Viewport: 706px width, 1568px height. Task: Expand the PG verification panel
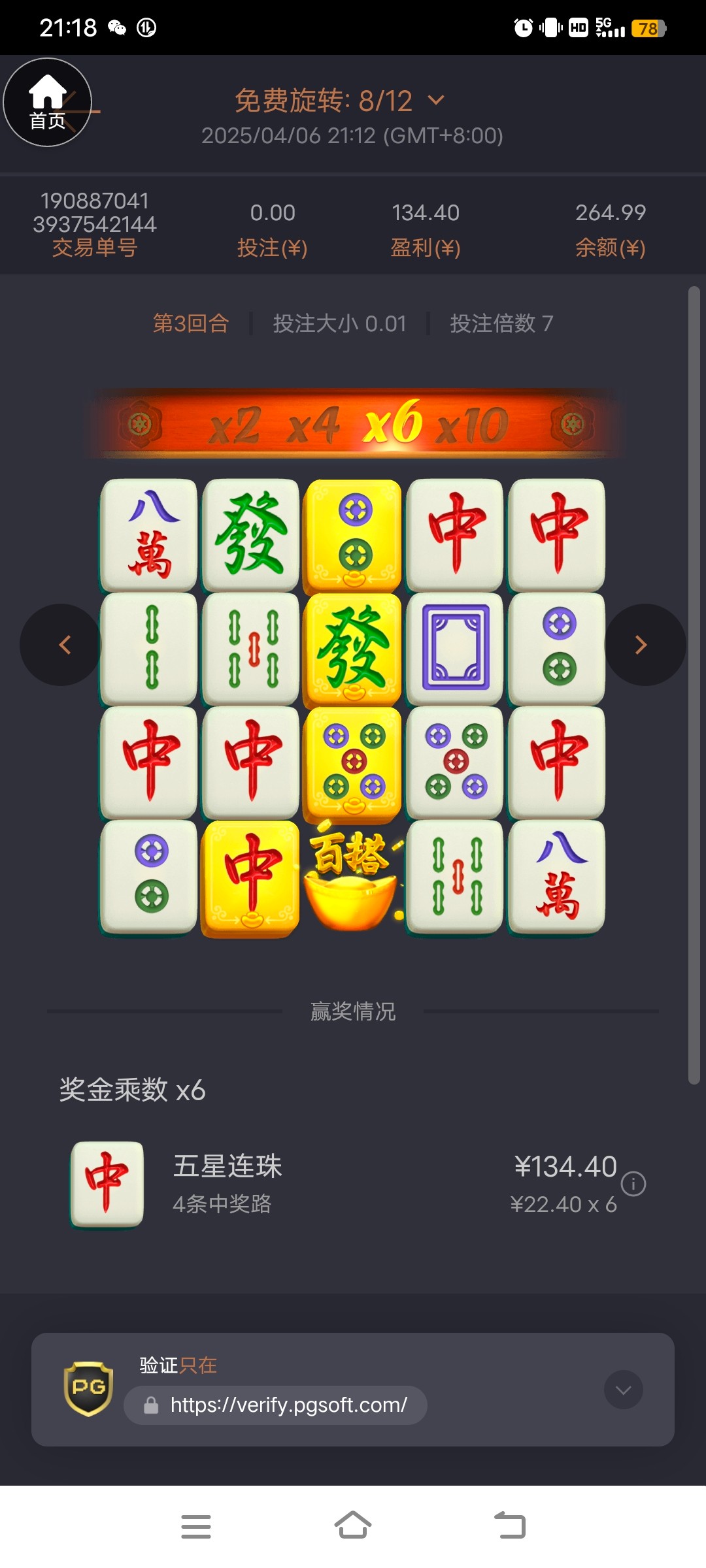pyautogui.click(x=623, y=1390)
